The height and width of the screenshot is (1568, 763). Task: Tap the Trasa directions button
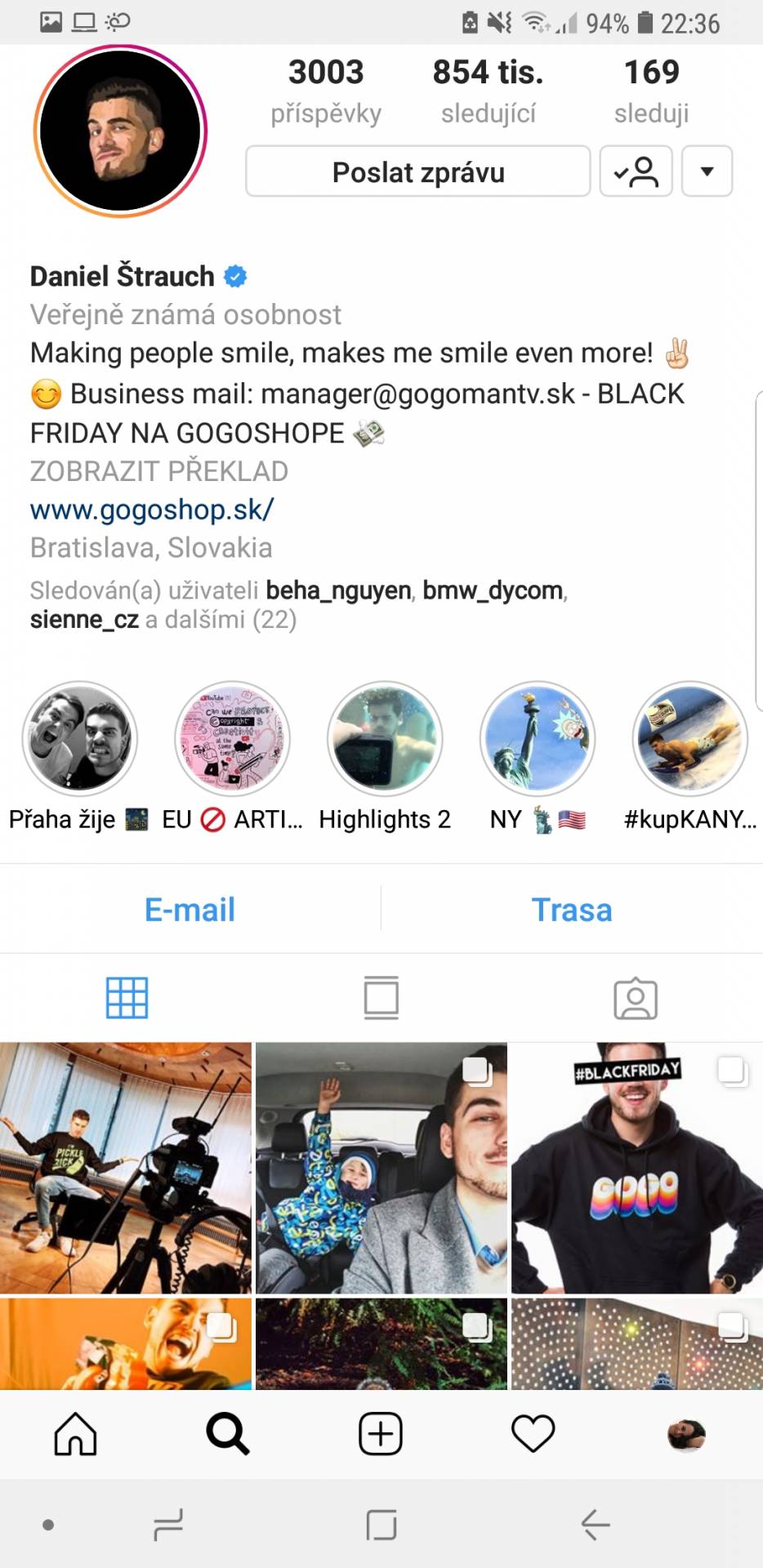pyautogui.click(x=572, y=909)
